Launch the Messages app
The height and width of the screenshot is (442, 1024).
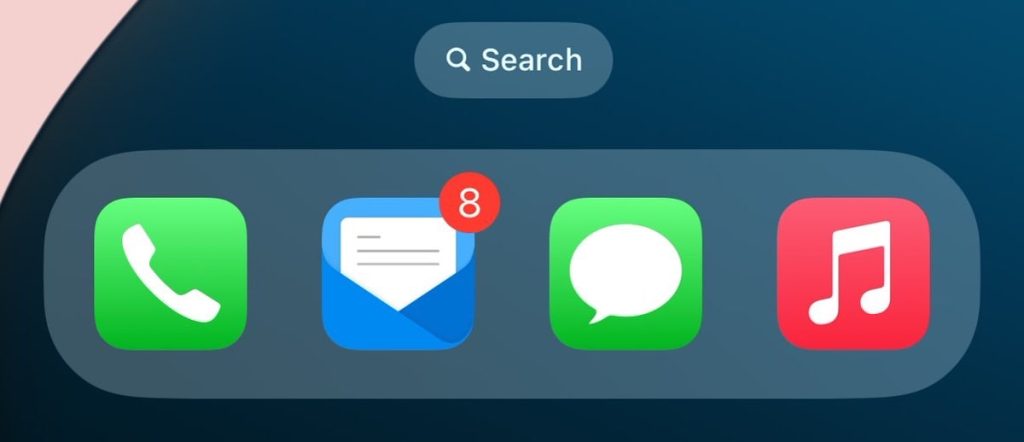626,274
